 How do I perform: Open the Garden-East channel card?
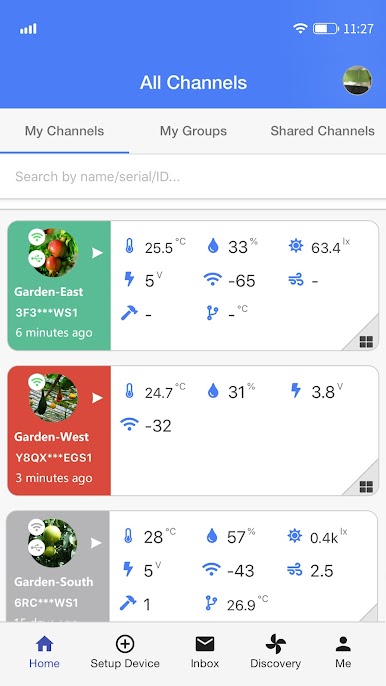point(193,286)
